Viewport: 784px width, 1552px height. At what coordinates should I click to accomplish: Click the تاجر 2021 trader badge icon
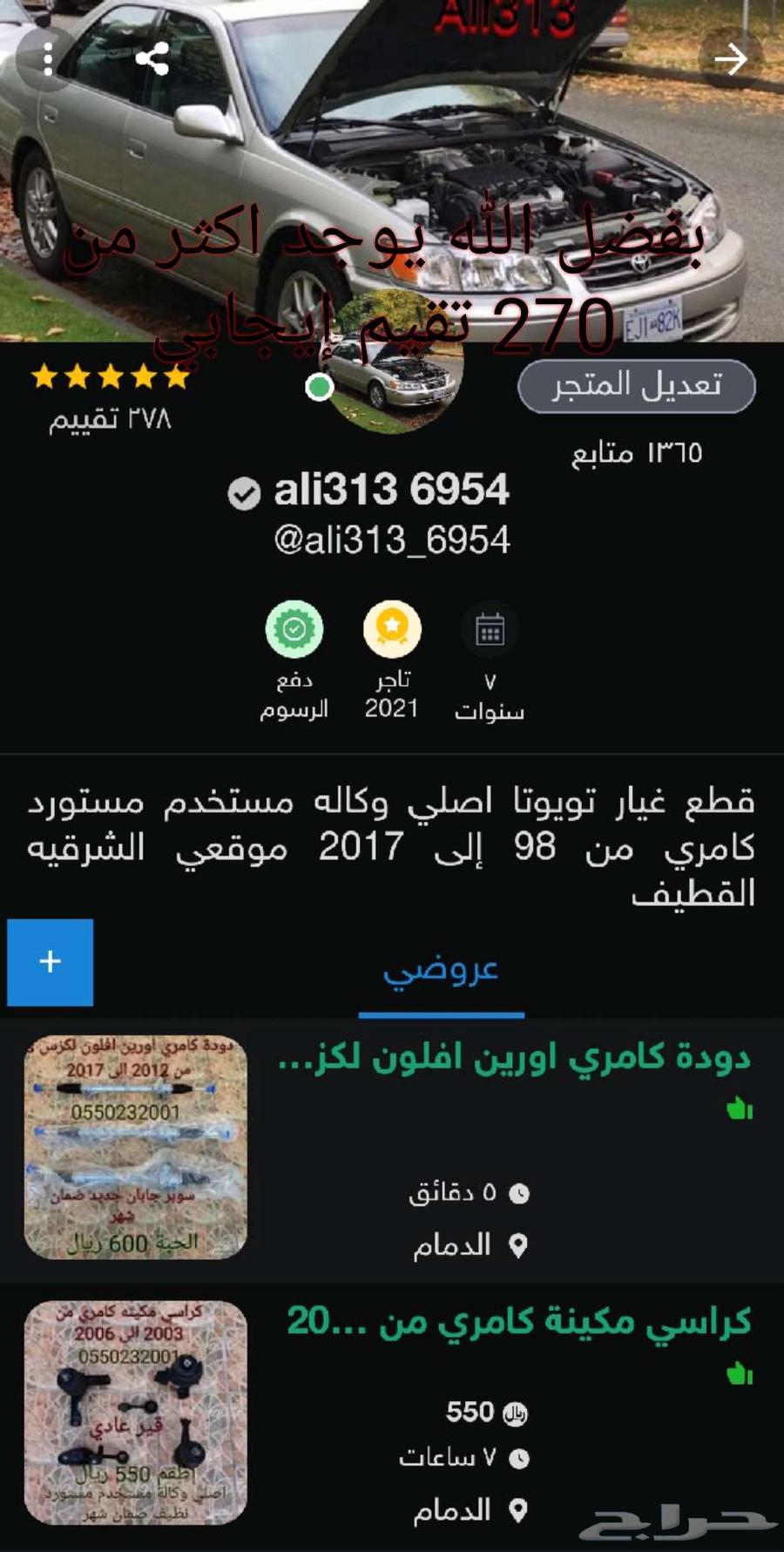tap(392, 628)
